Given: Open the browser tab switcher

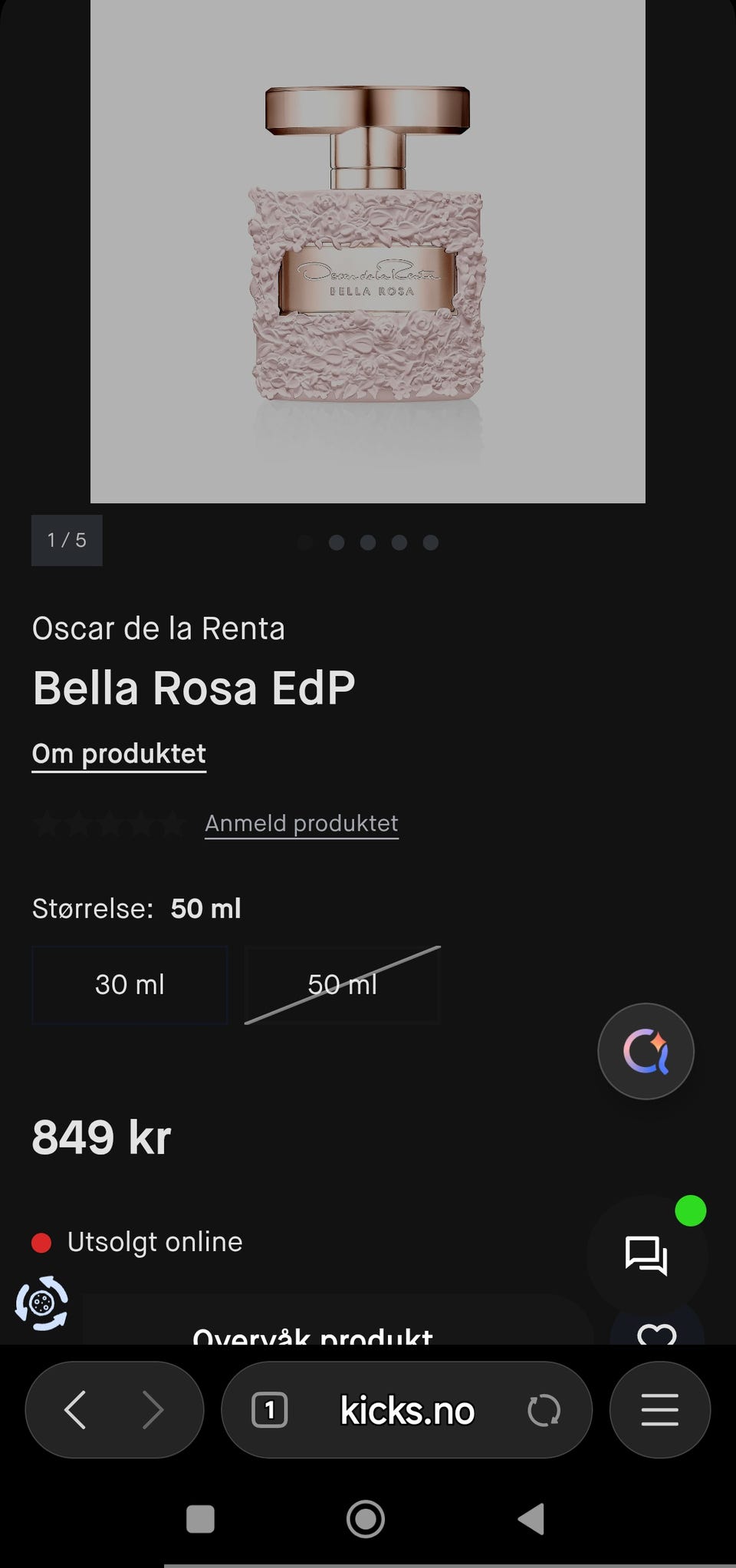Looking at the screenshot, I should [x=269, y=1410].
